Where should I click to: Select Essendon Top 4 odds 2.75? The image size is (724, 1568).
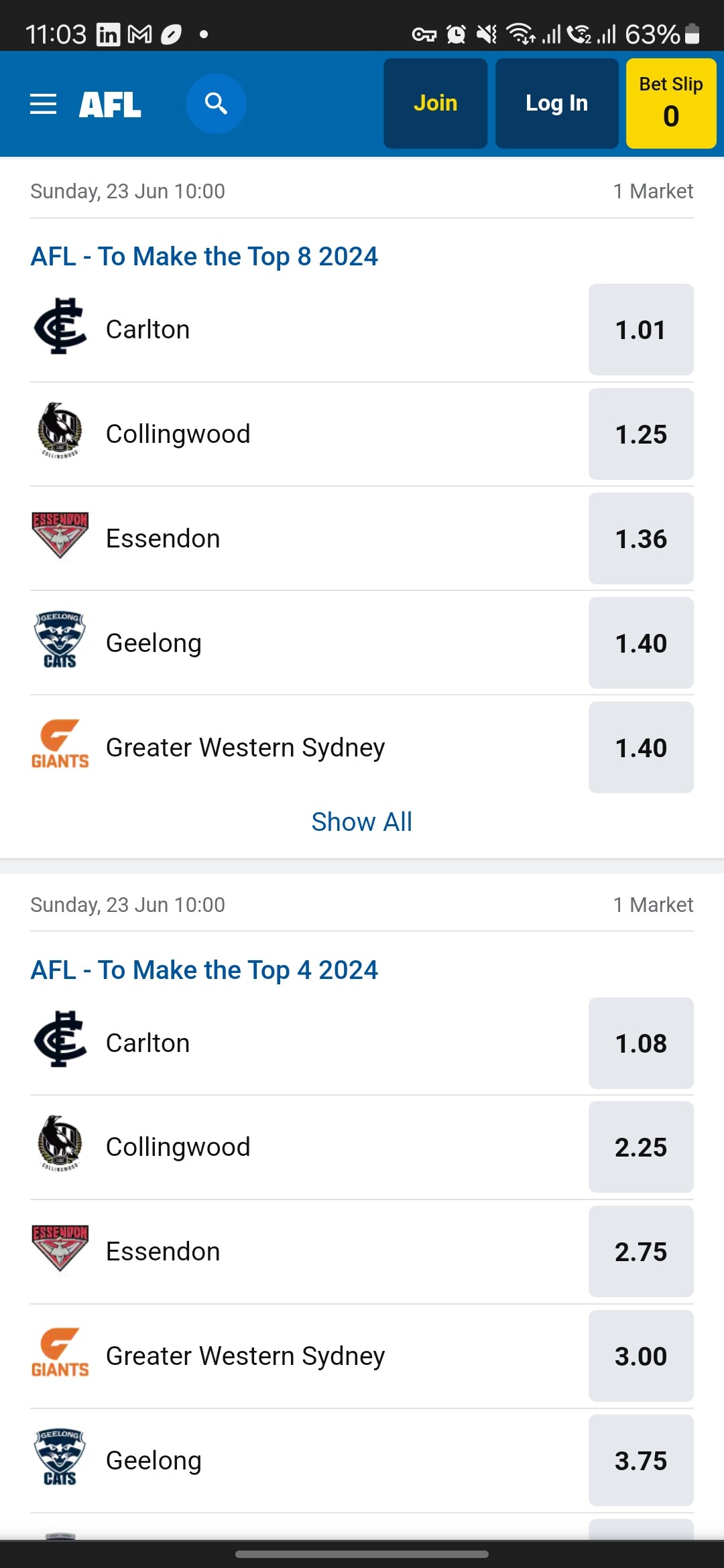click(641, 1252)
